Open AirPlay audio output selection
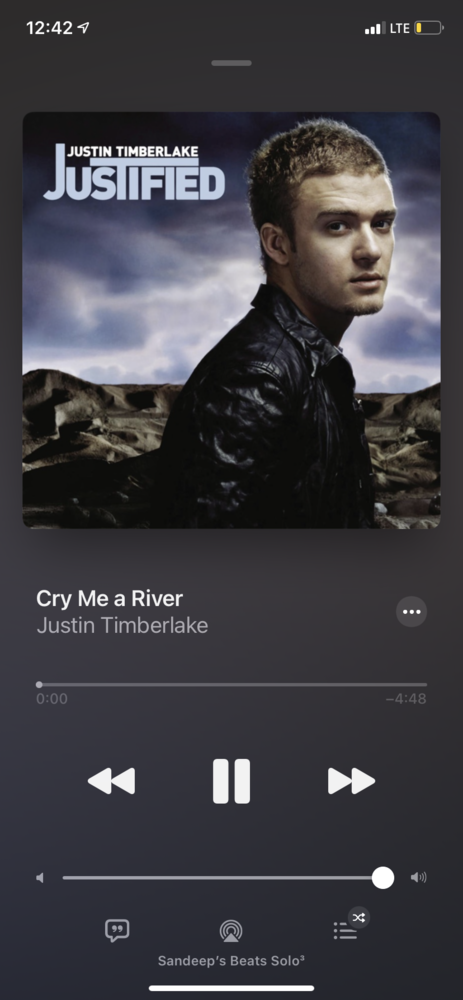The image size is (463, 1000). pyautogui.click(x=231, y=931)
